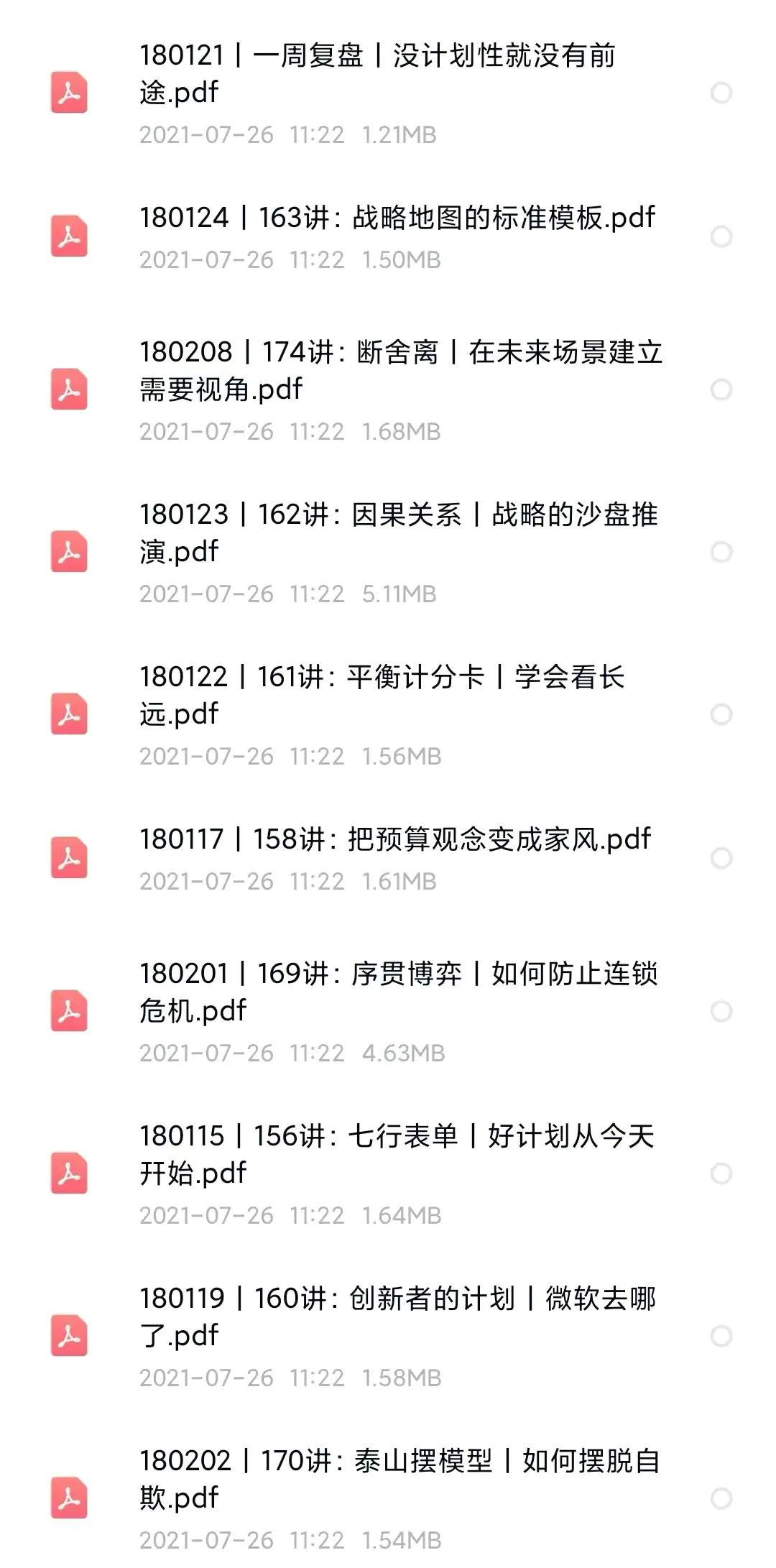The image size is (776, 1568).
Task: Select the 158讲 预算观念 file circle
Action: pos(721,858)
